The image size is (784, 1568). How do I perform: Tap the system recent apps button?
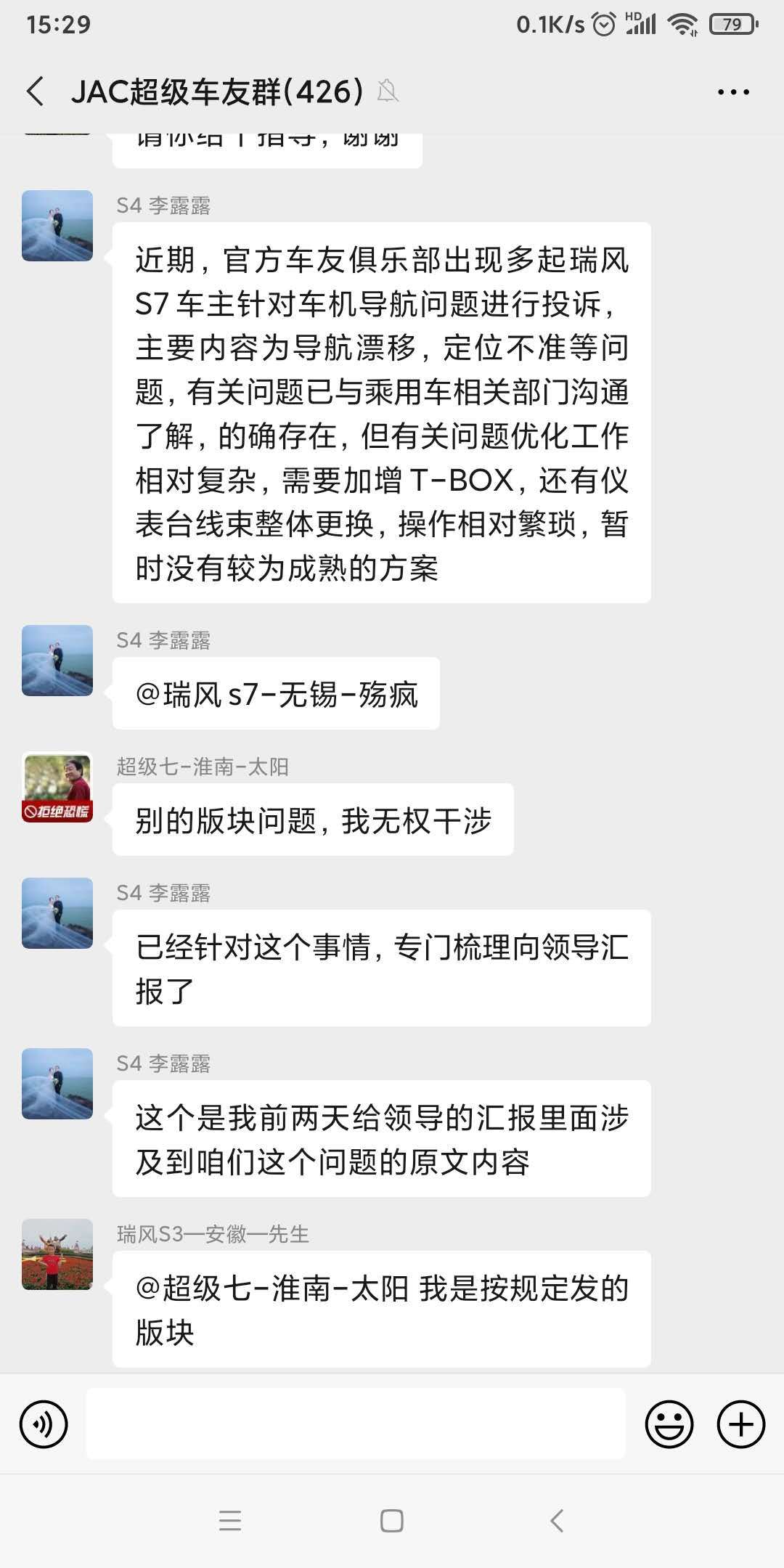click(x=230, y=1521)
